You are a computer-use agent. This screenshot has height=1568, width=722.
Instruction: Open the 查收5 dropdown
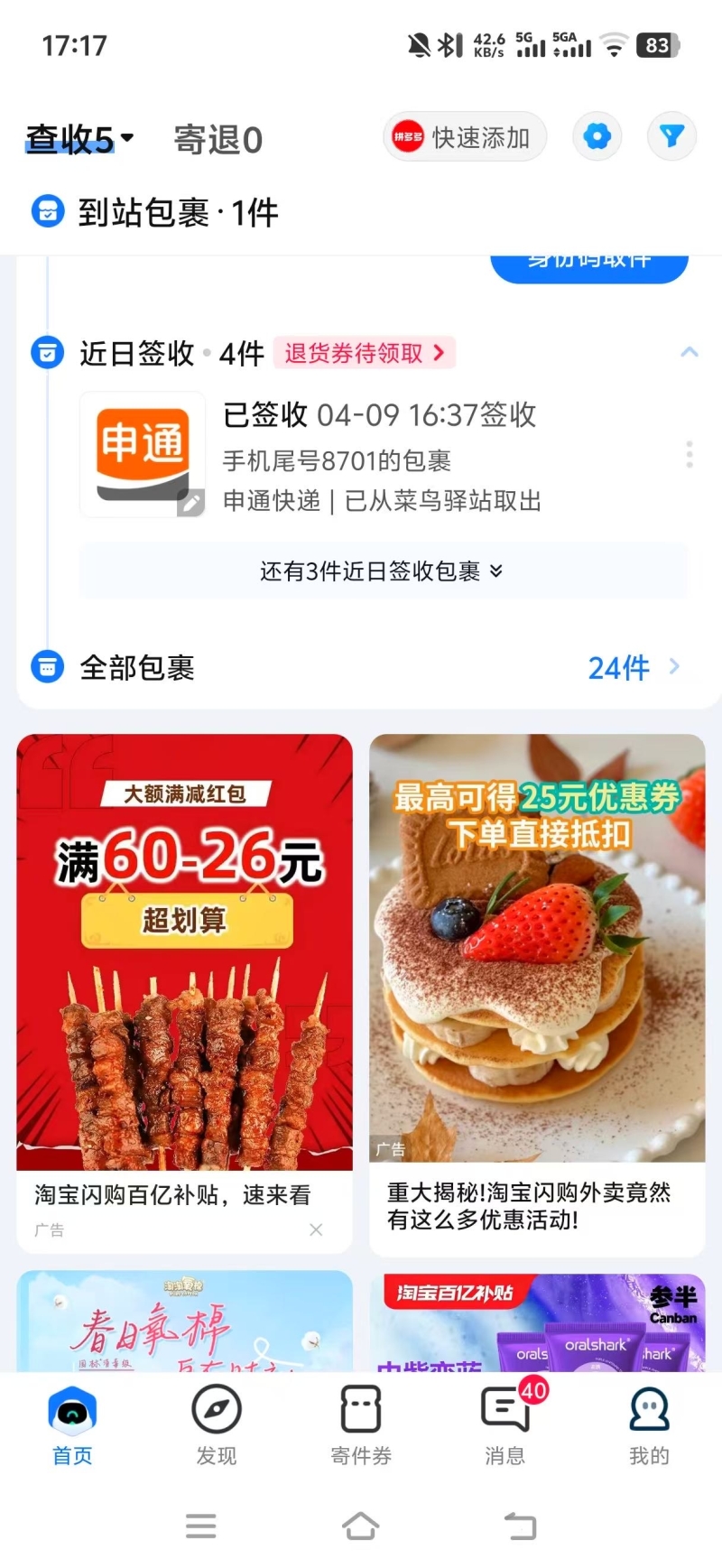click(x=79, y=139)
